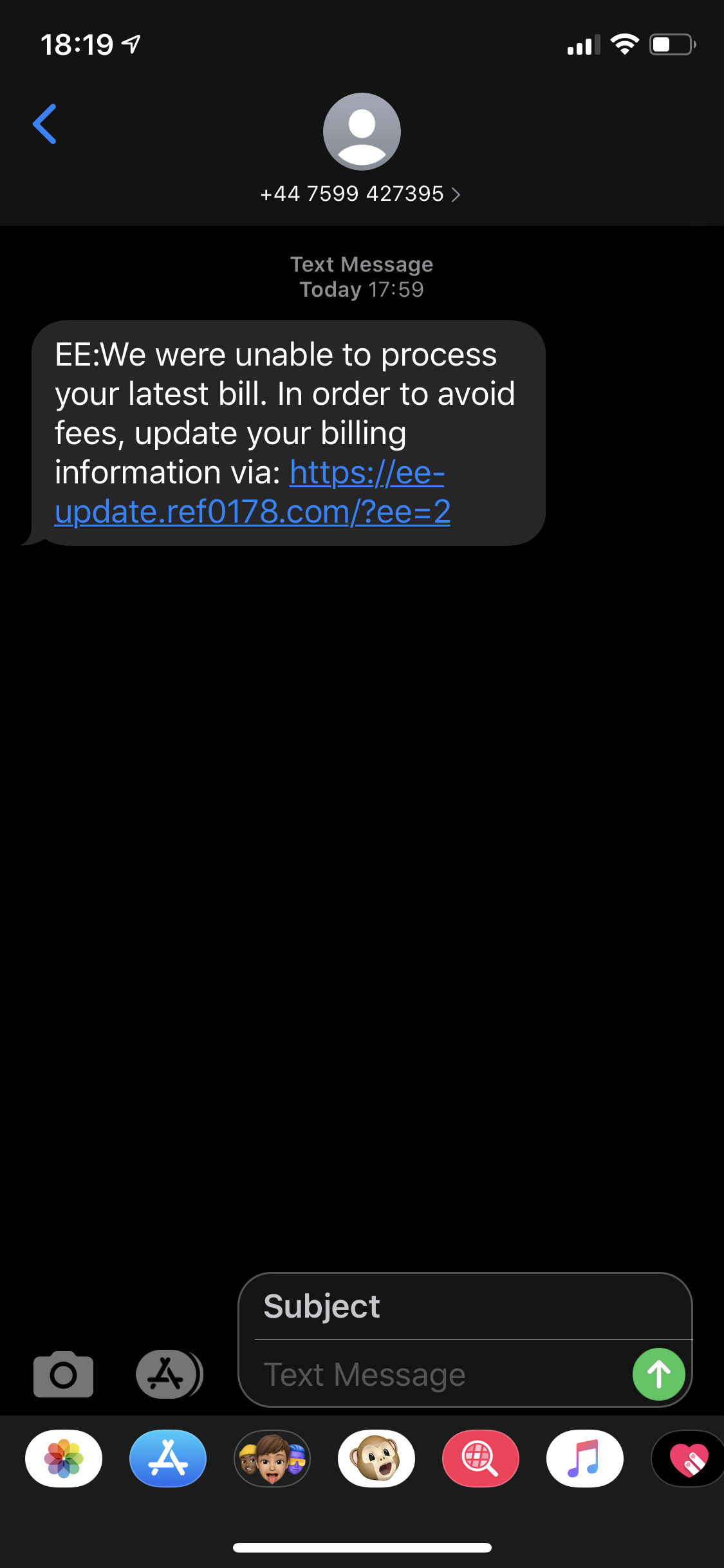
Task: Open the #images search app
Action: [x=481, y=1459]
